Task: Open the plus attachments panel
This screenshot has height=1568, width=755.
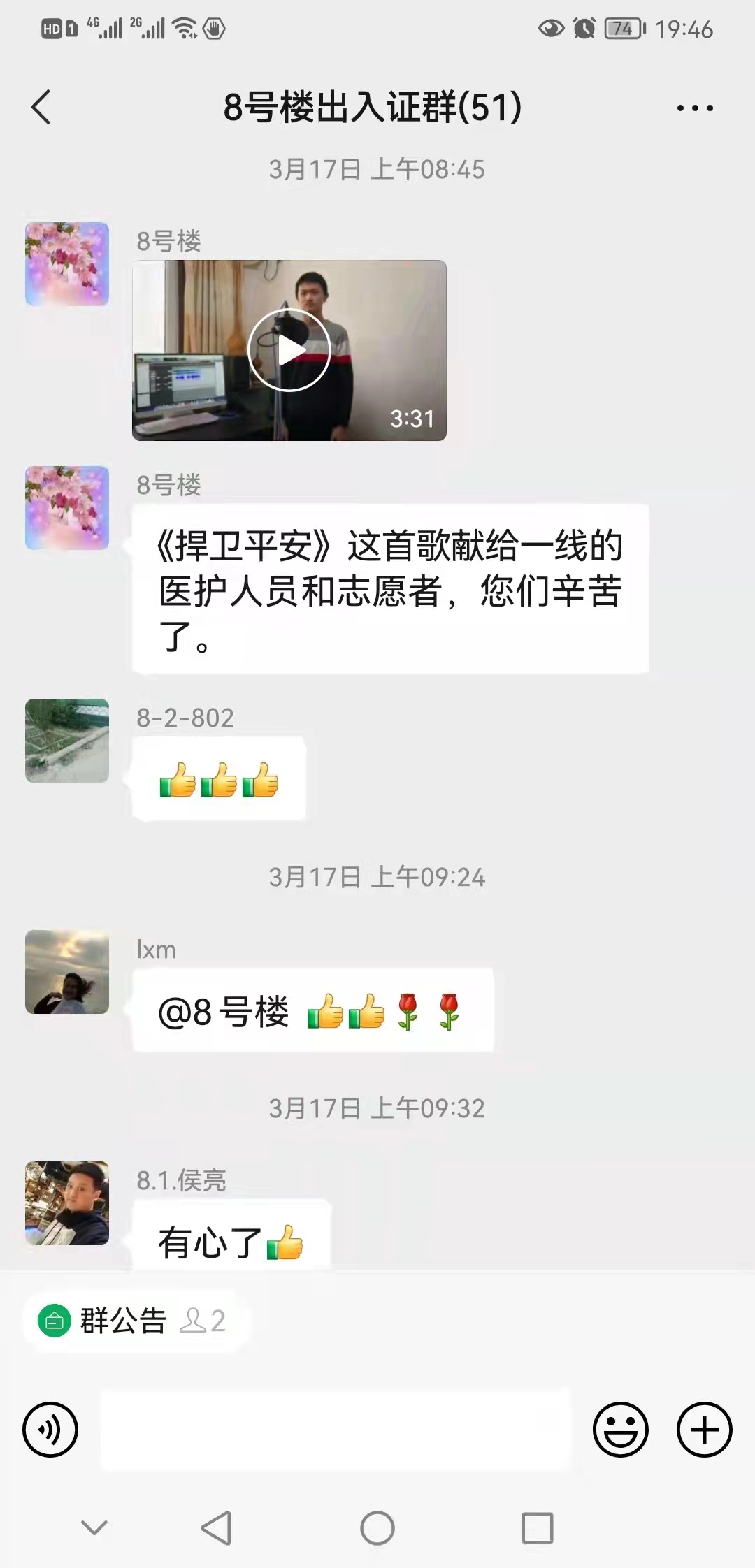Action: point(705,1430)
